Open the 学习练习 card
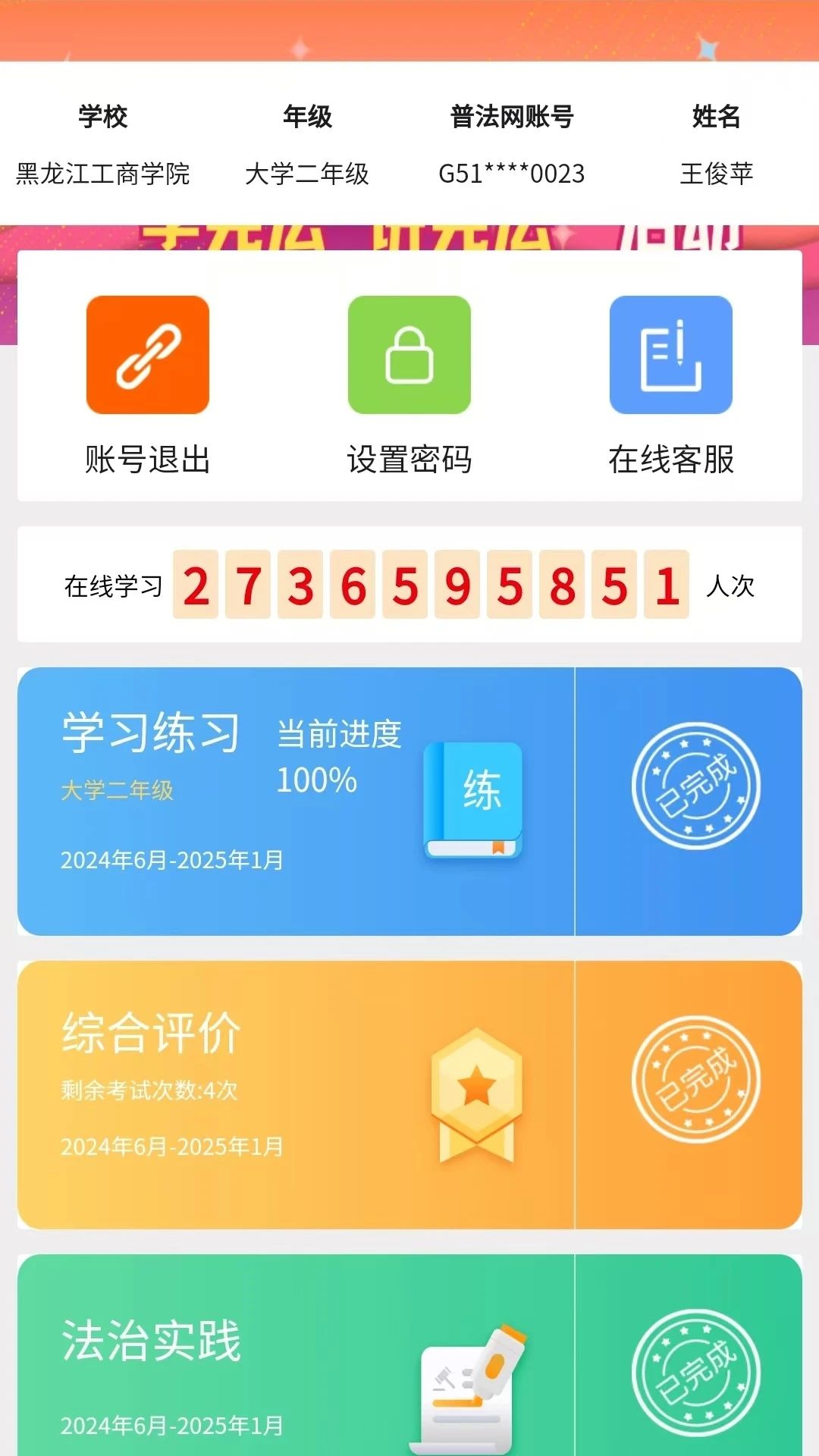 (296, 801)
